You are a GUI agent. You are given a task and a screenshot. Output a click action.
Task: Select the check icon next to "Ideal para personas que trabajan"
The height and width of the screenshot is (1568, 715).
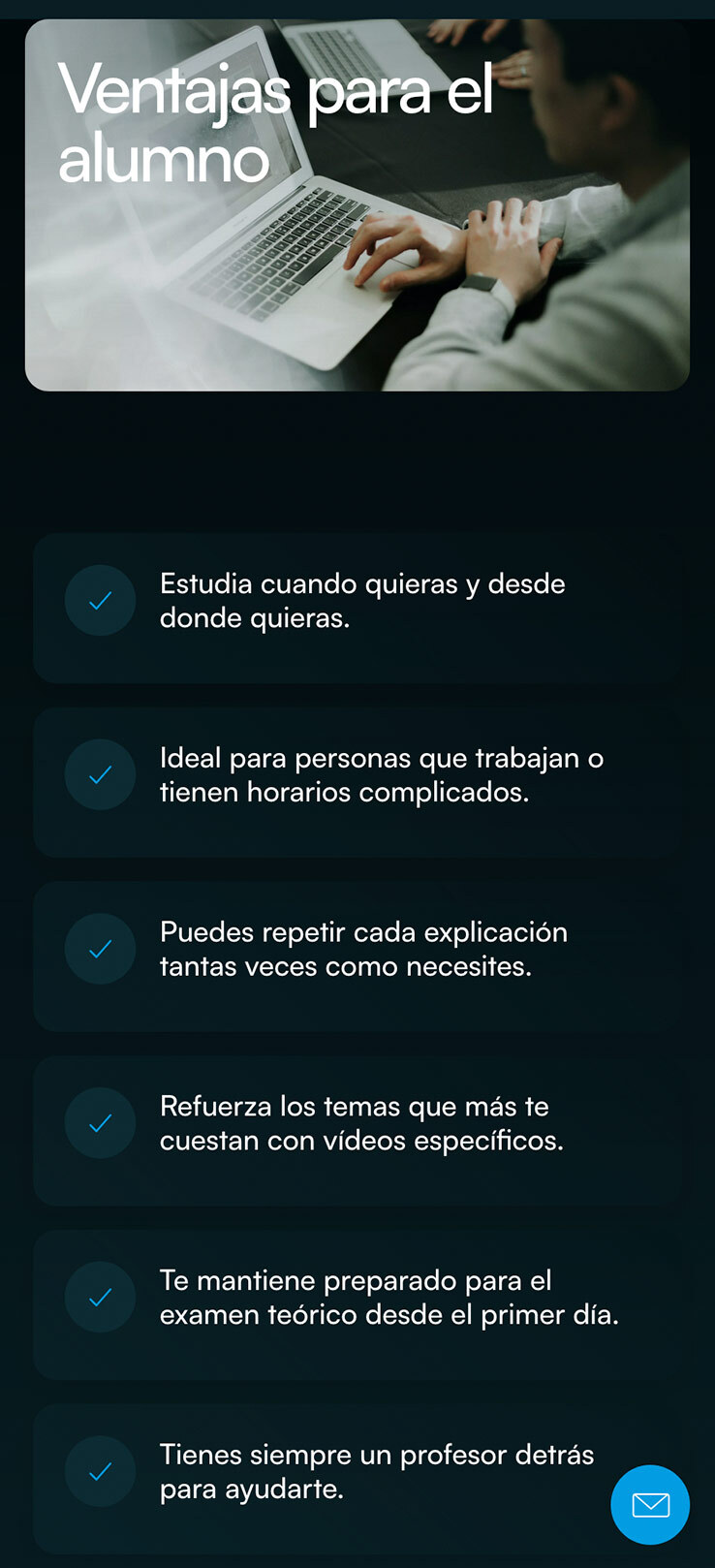(100, 775)
